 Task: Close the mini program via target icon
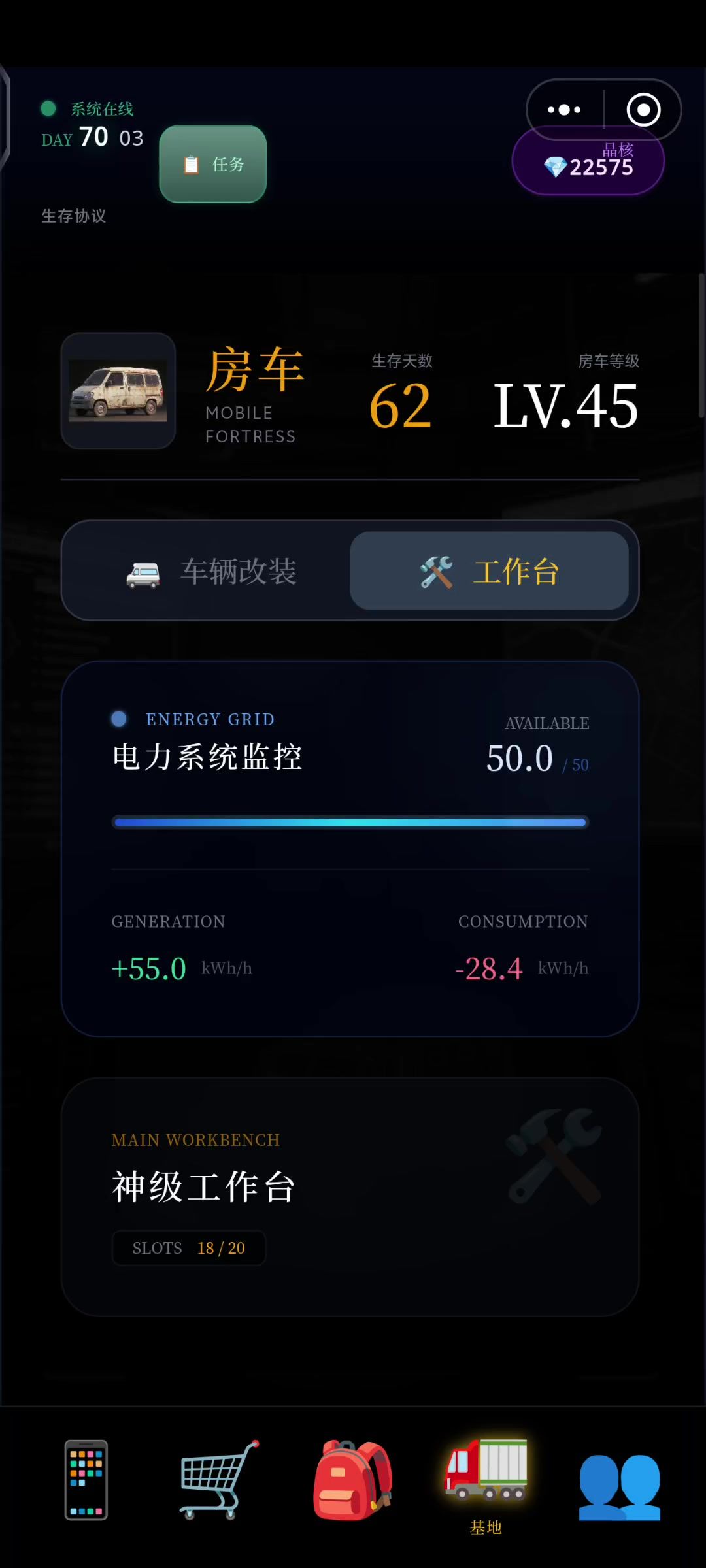643,110
